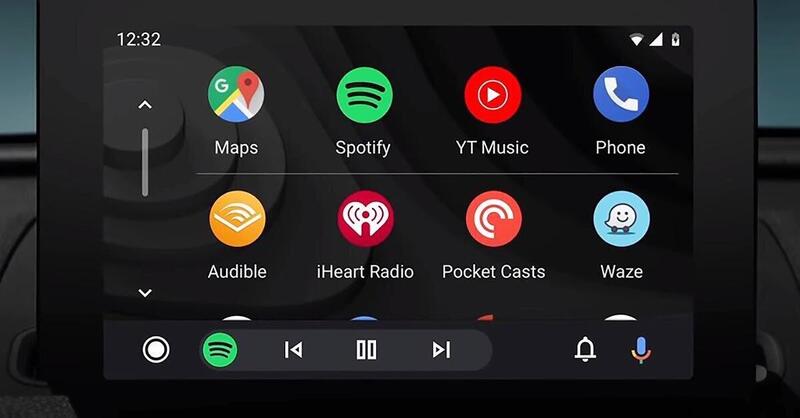
Task: Open the Phone app
Action: point(620,96)
